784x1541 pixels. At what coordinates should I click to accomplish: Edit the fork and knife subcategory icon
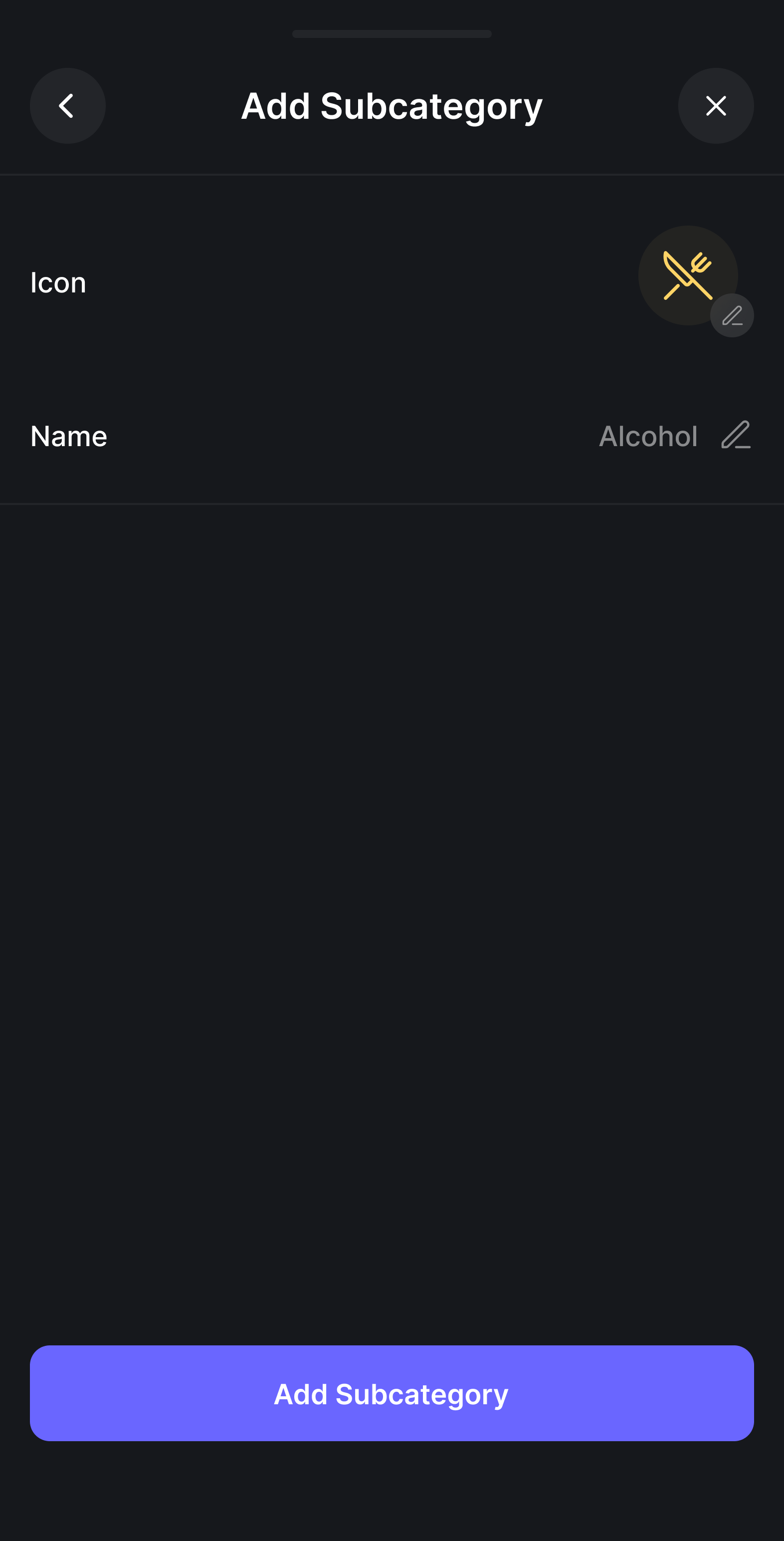point(731,315)
